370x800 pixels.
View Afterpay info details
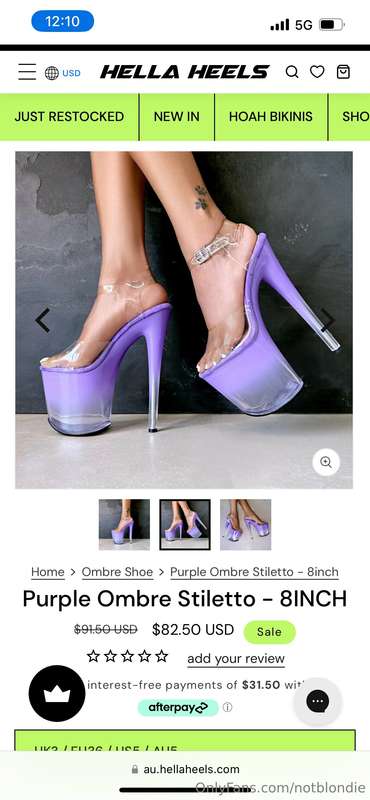pos(228,708)
